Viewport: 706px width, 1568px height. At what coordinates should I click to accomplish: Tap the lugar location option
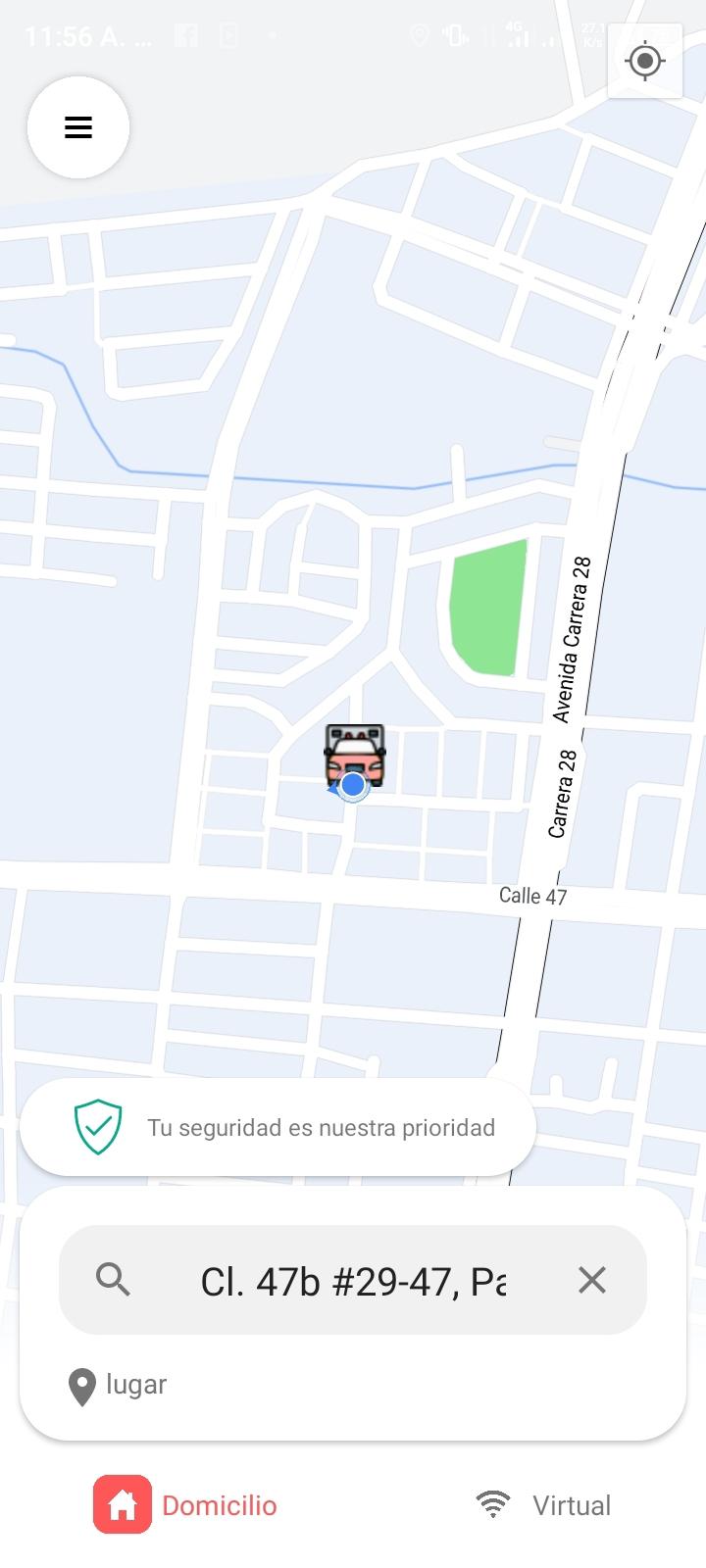(118, 1386)
